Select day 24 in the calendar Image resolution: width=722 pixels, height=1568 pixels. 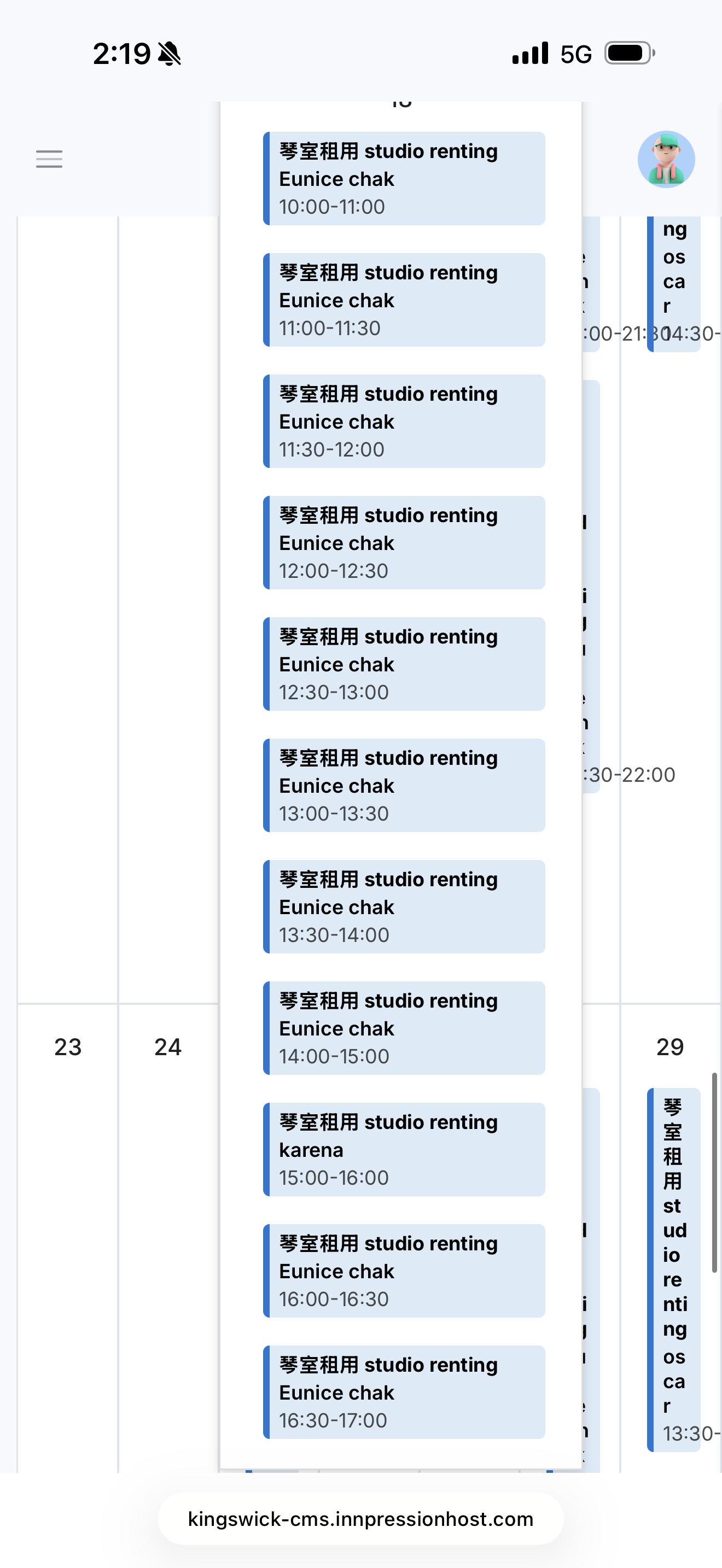point(167,1047)
